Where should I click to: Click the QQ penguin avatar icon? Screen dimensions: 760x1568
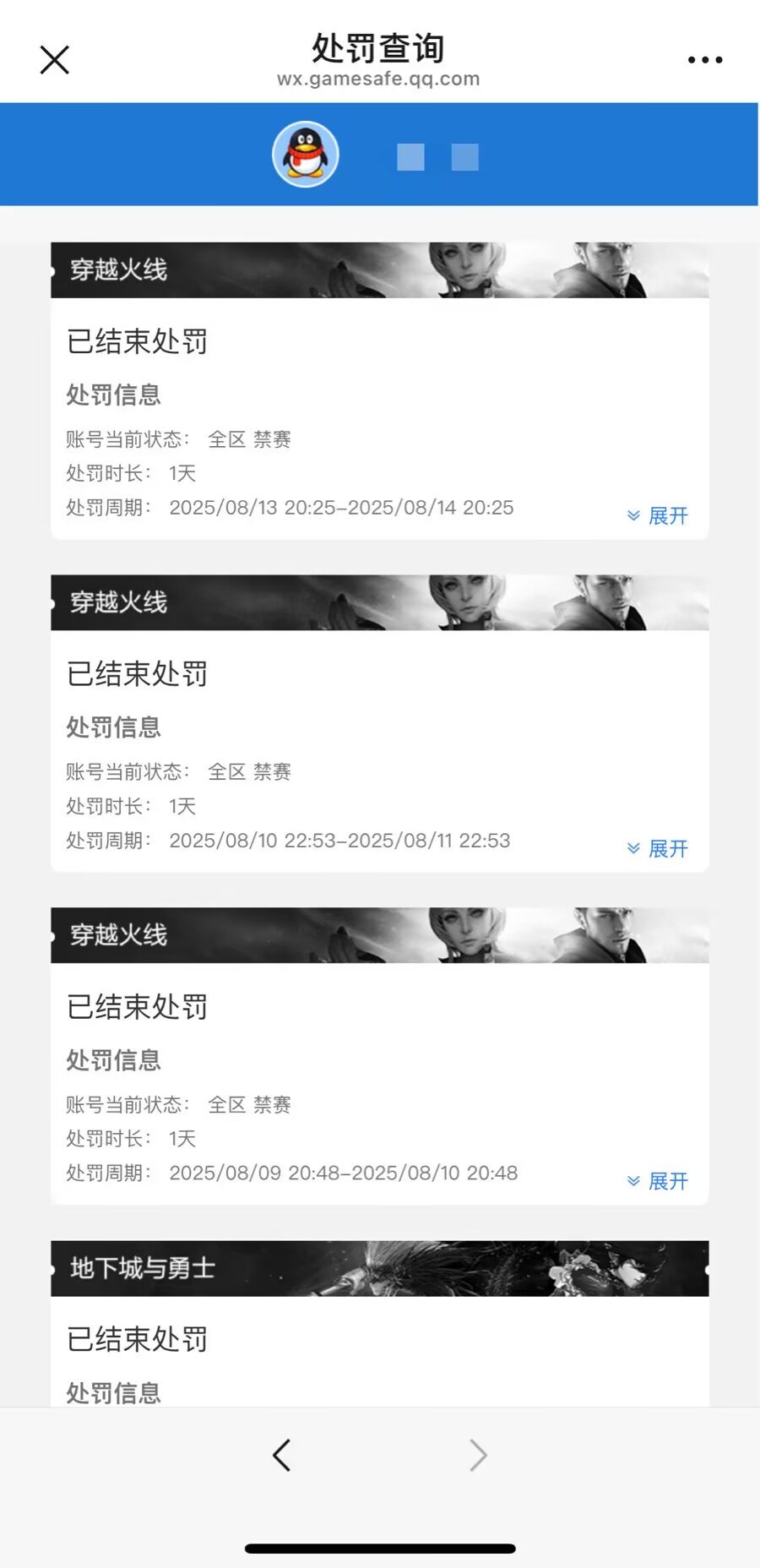pos(306,154)
